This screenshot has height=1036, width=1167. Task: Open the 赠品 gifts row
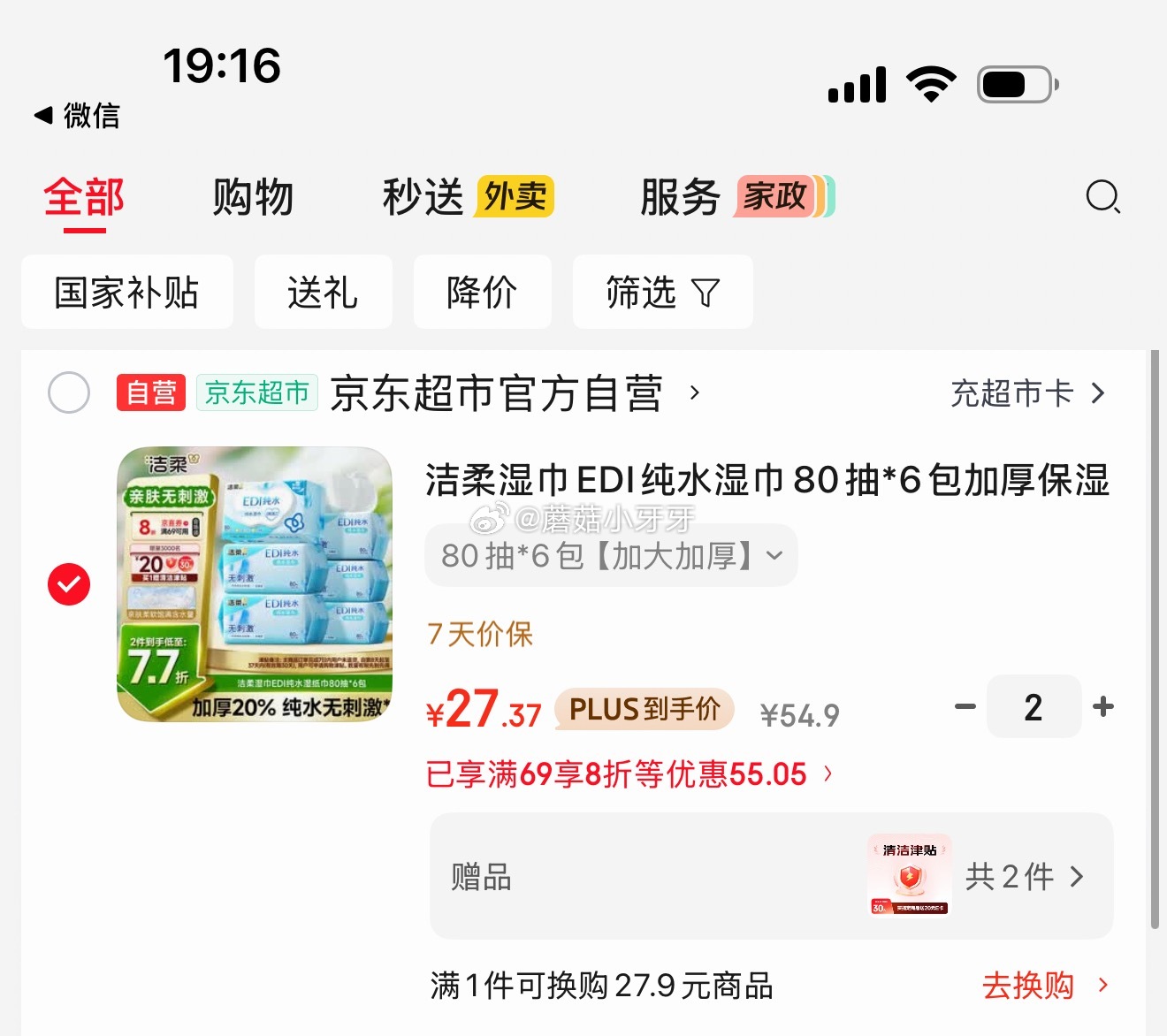(x=771, y=876)
